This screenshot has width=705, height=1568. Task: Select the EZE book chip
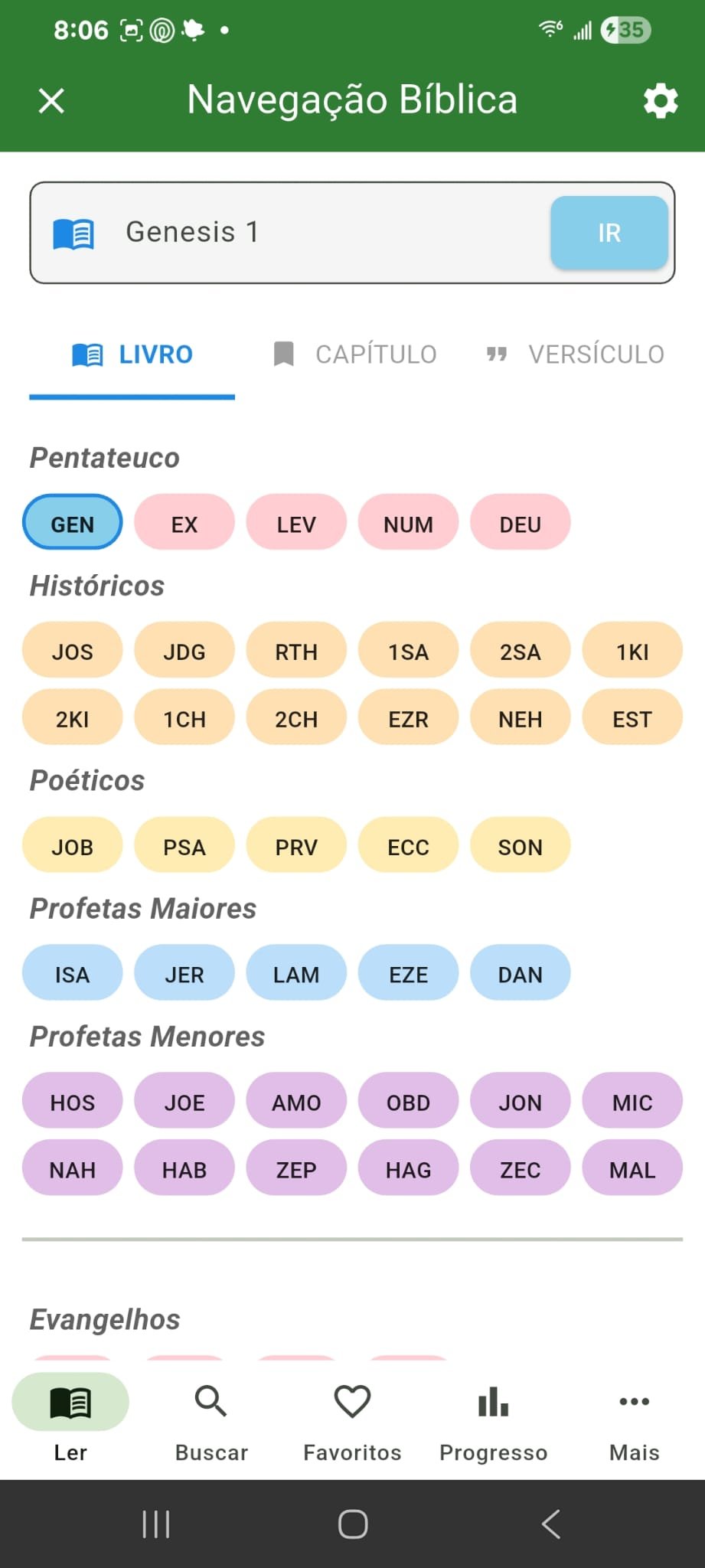coord(408,973)
